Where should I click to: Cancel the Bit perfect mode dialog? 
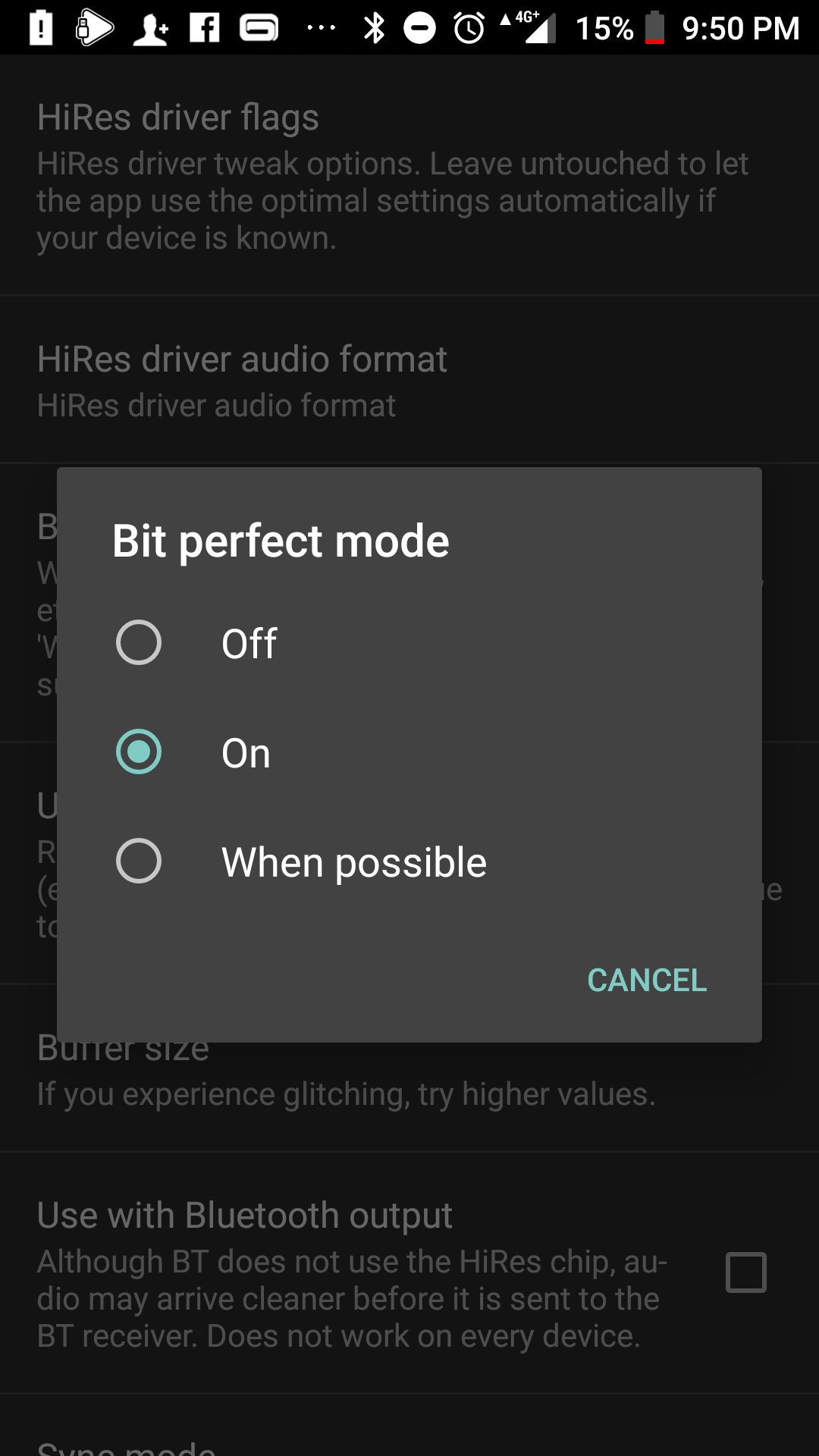click(x=647, y=980)
